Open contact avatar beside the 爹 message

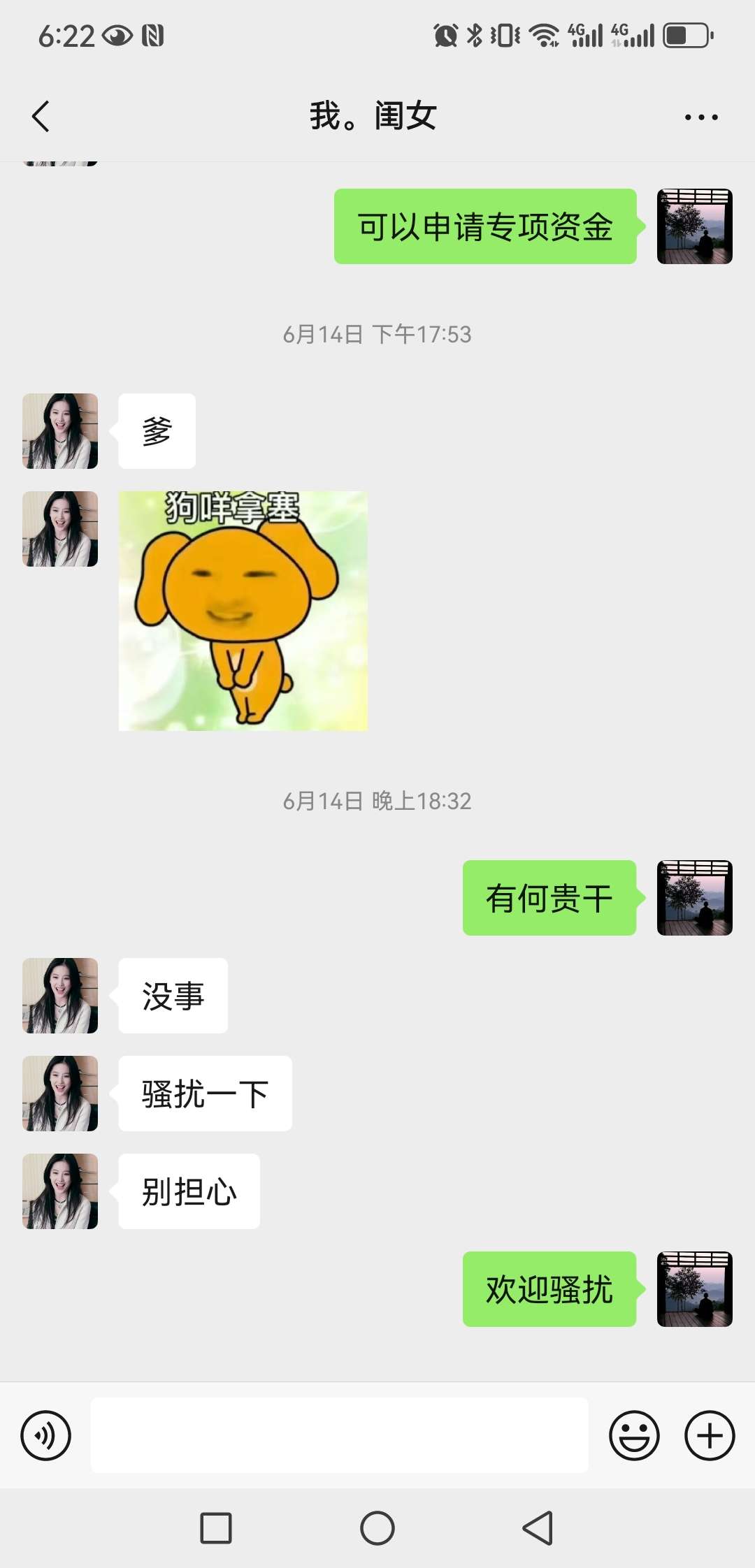click(x=60, y=431)
